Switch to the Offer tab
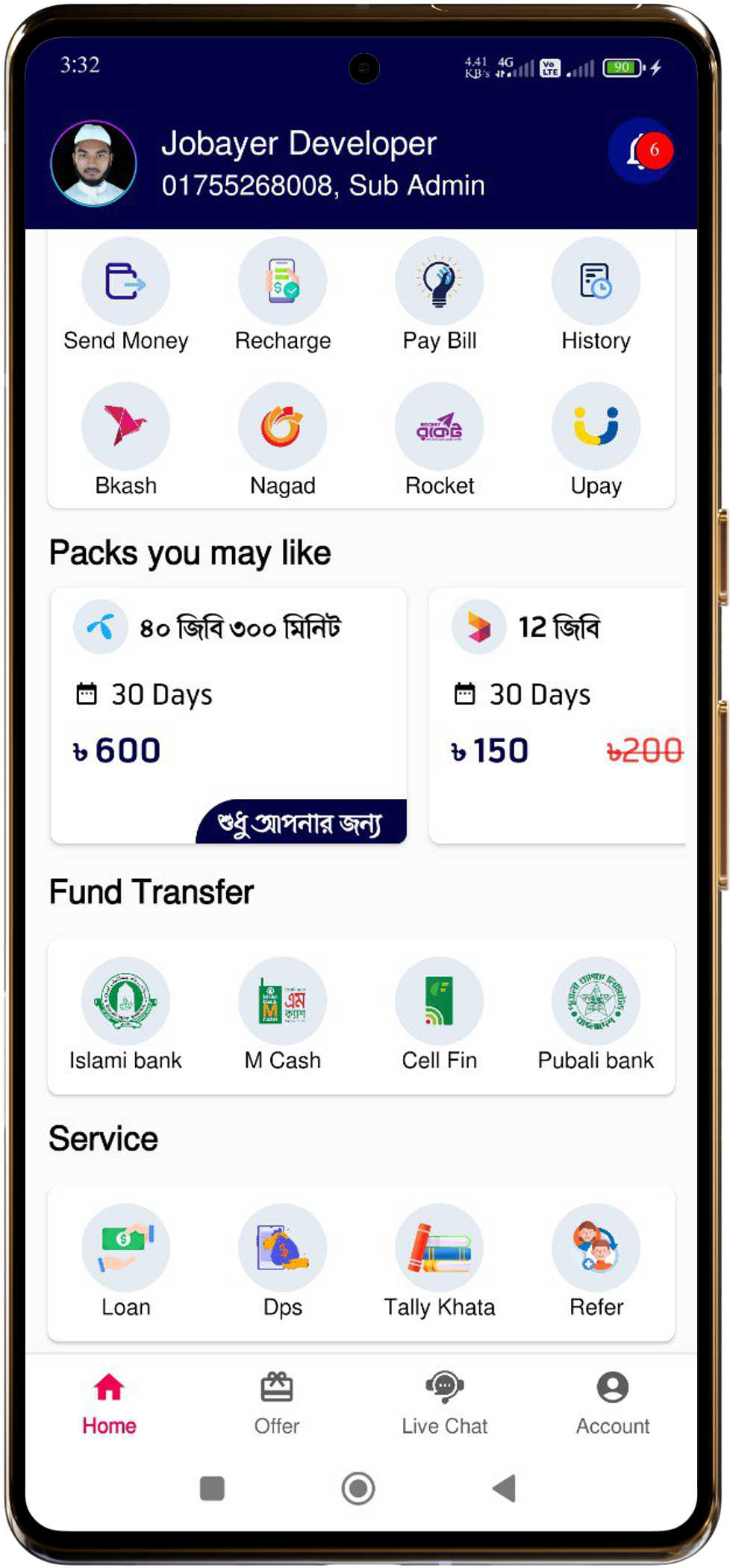730x1568 pixels. point(277,1402)
